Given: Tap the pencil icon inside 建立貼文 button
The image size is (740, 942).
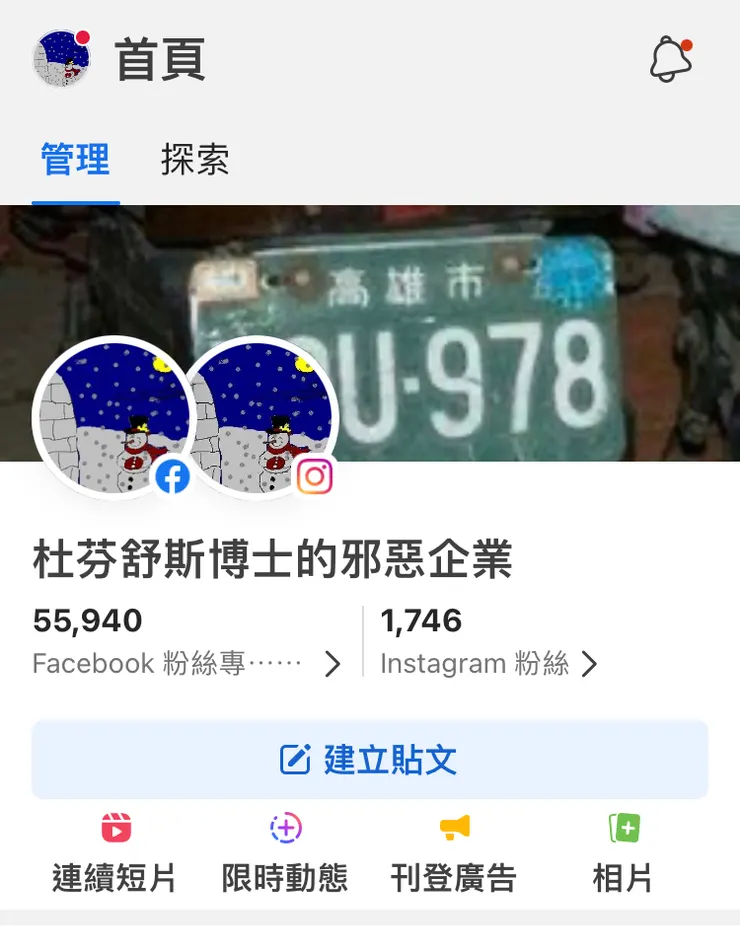Looking at the screenshot, I should click(x=295, y=760).
